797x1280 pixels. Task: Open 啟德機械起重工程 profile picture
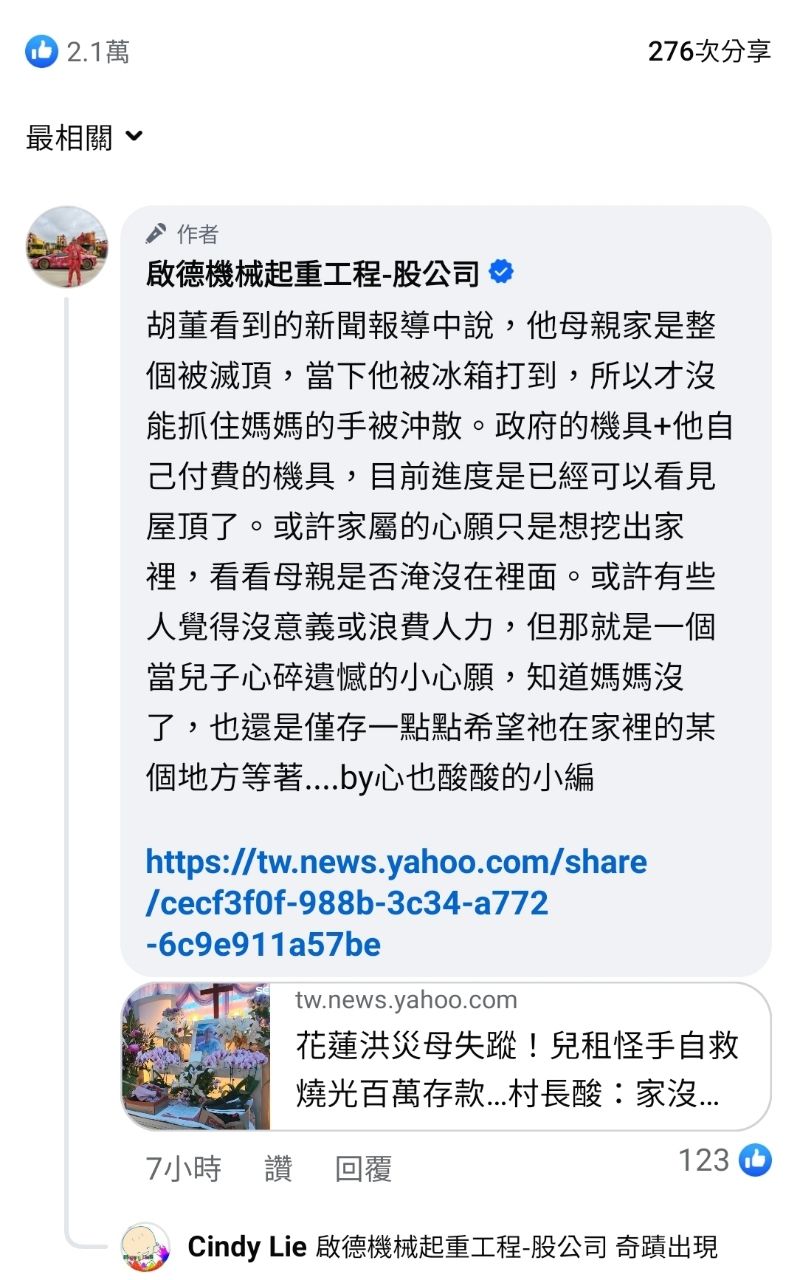tap(66, 247)
